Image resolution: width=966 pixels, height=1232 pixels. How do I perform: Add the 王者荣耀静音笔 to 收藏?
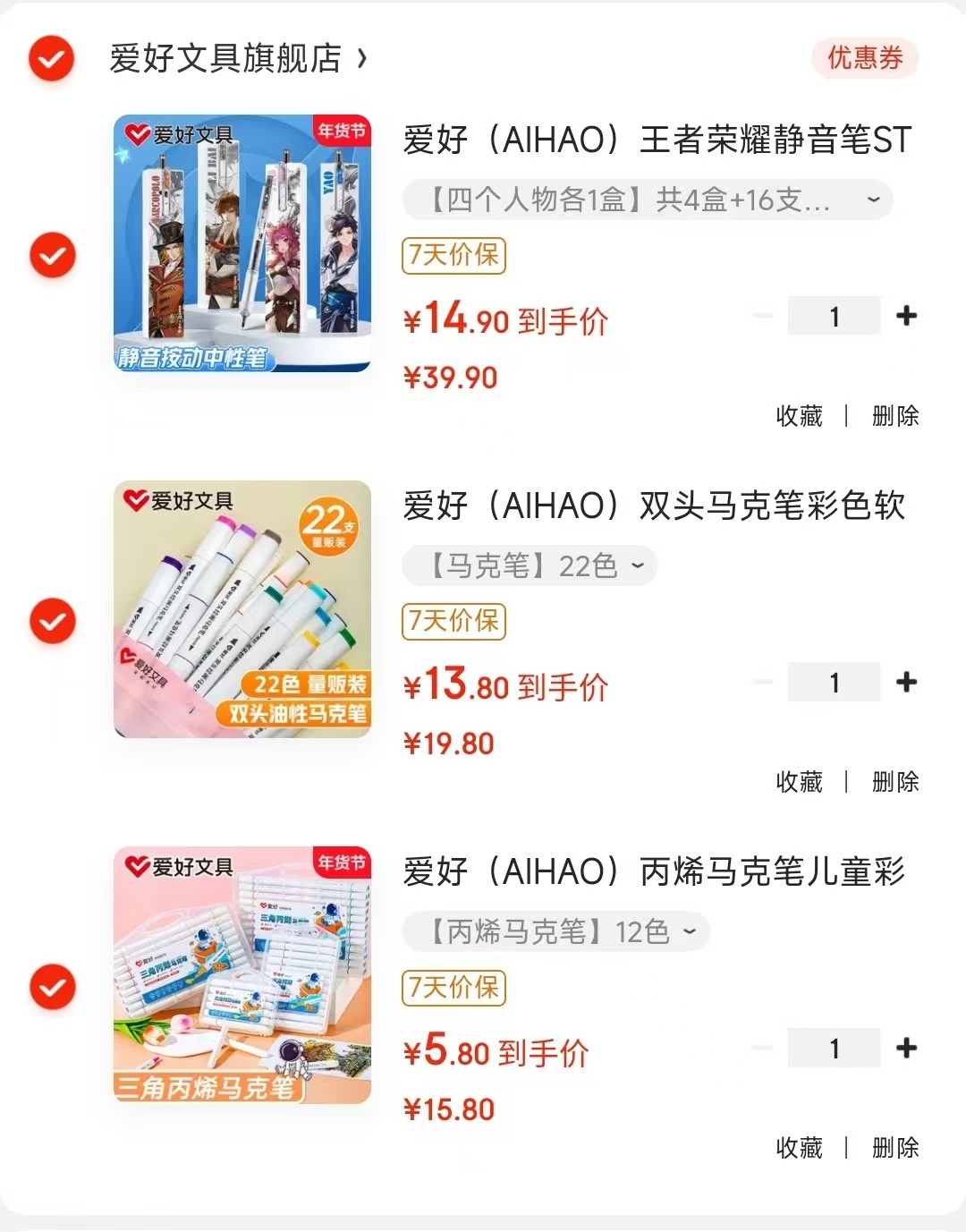pos(799,416)
